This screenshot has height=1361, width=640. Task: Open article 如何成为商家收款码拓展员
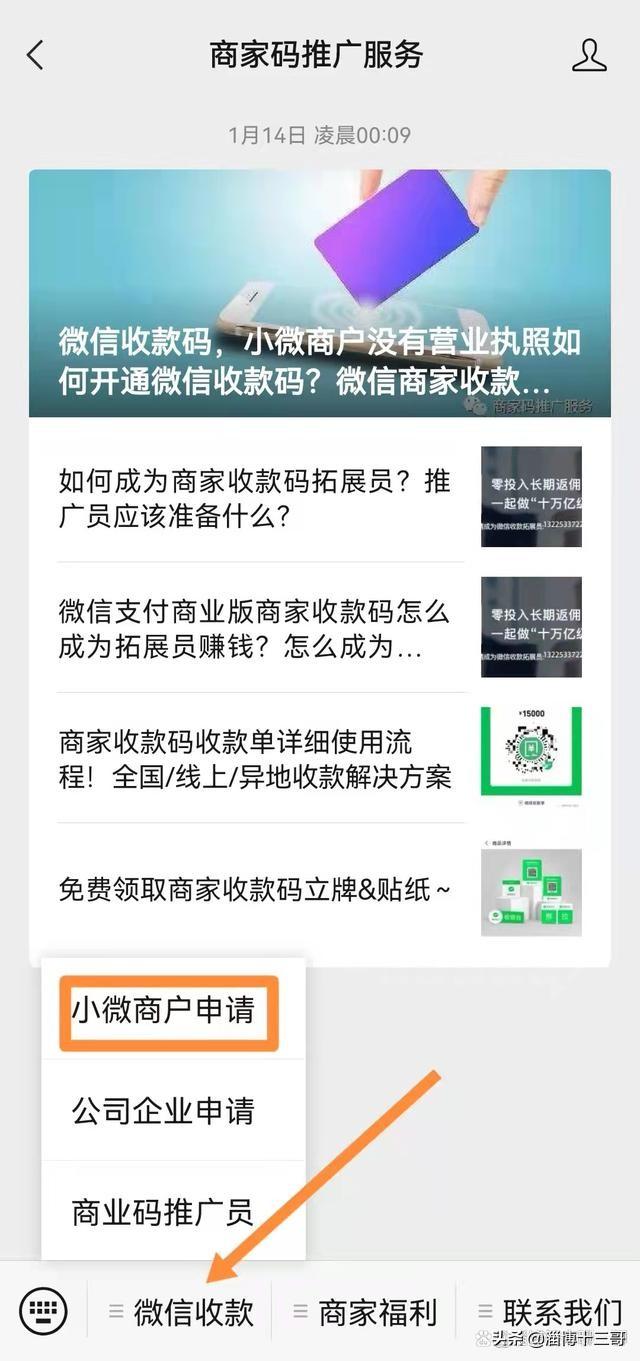point(320,497)
